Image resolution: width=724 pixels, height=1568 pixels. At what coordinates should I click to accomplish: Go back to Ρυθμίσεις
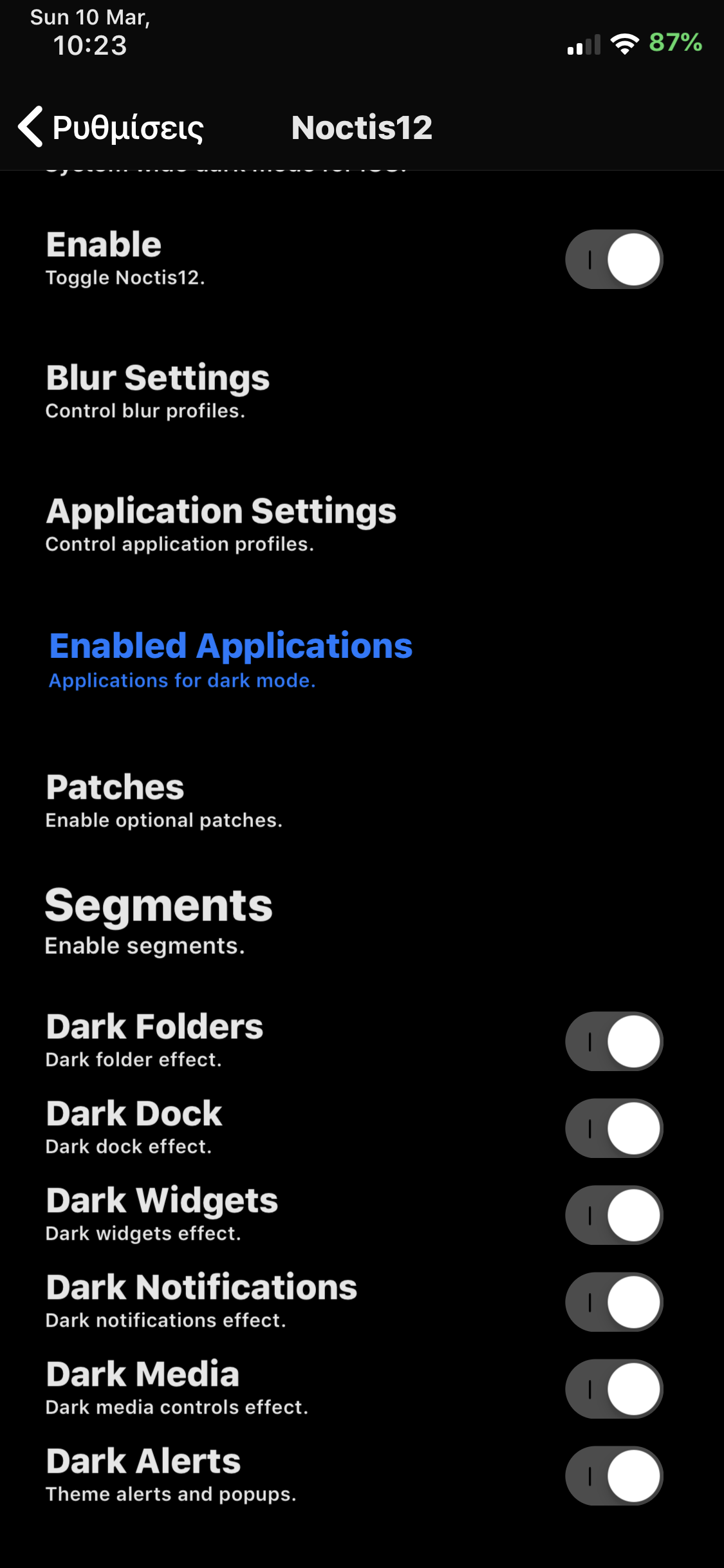pyautogui.click(x=111, y=127)
